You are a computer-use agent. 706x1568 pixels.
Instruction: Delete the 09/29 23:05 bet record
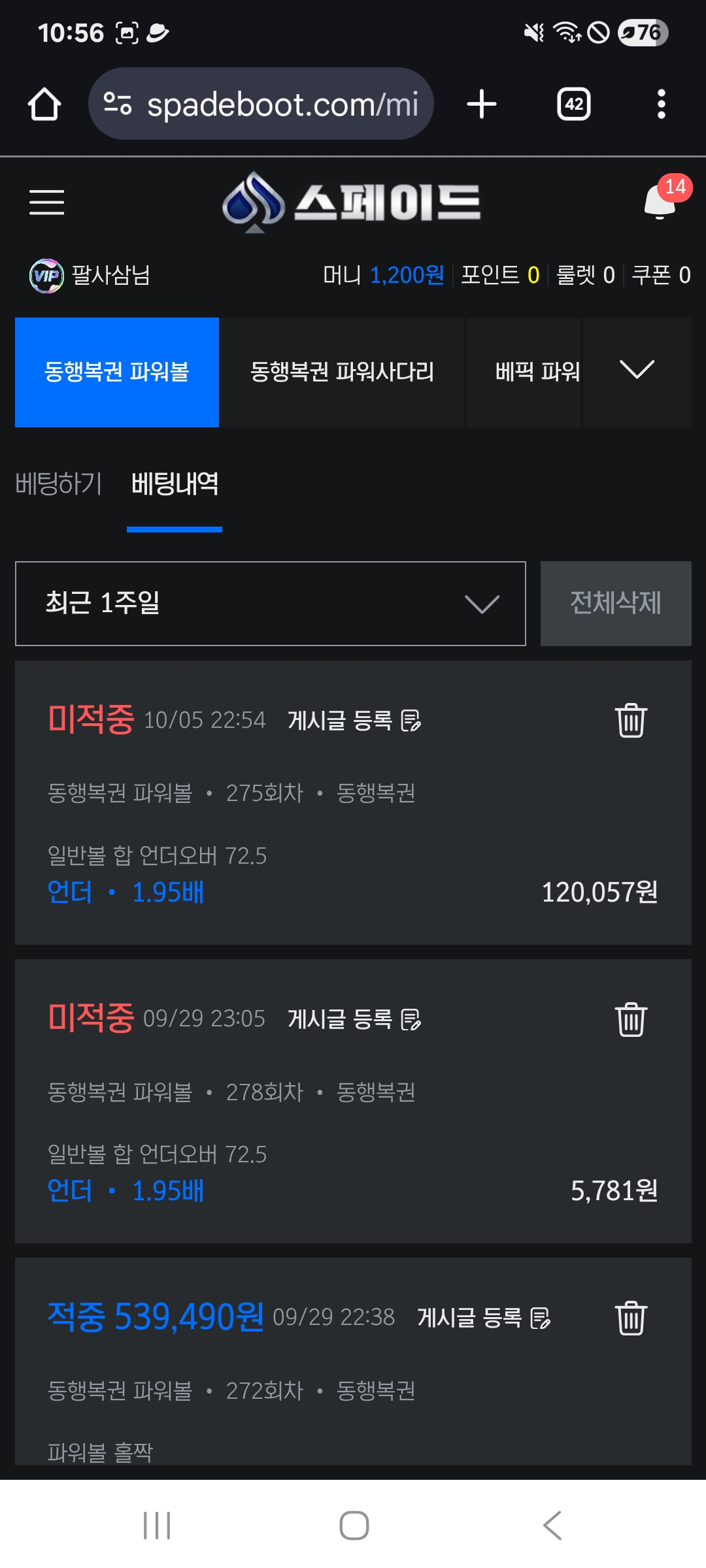[631, 1019]
